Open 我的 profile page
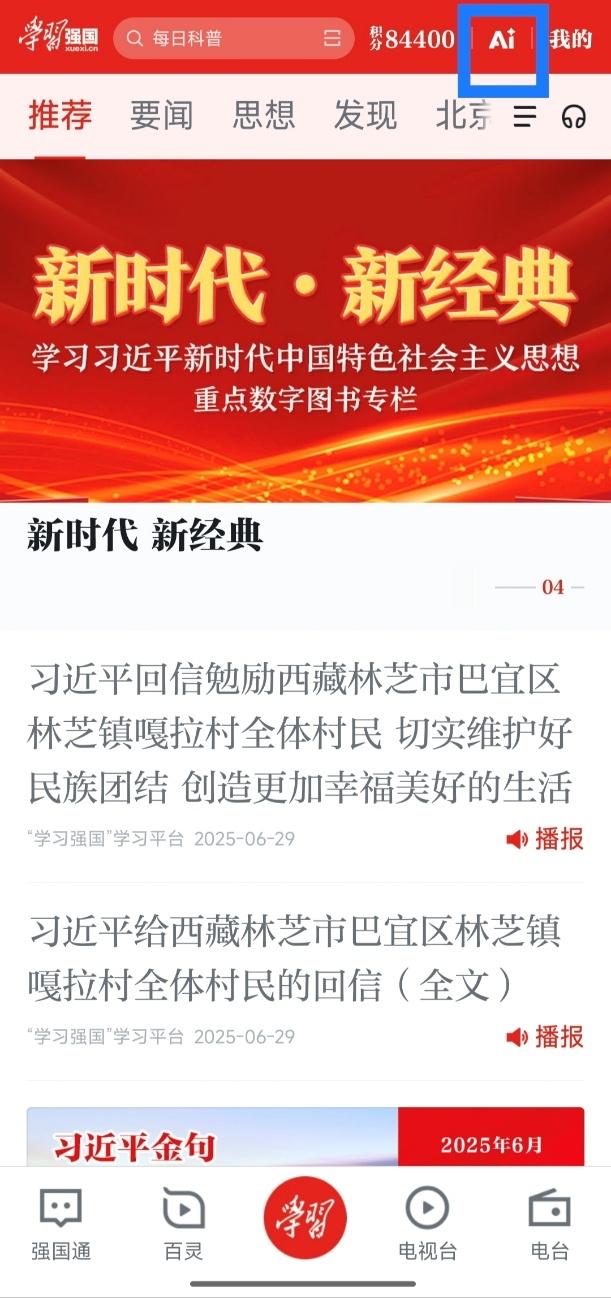The width and height of the screenshot is (611, 1298). [x=571, y=40]
